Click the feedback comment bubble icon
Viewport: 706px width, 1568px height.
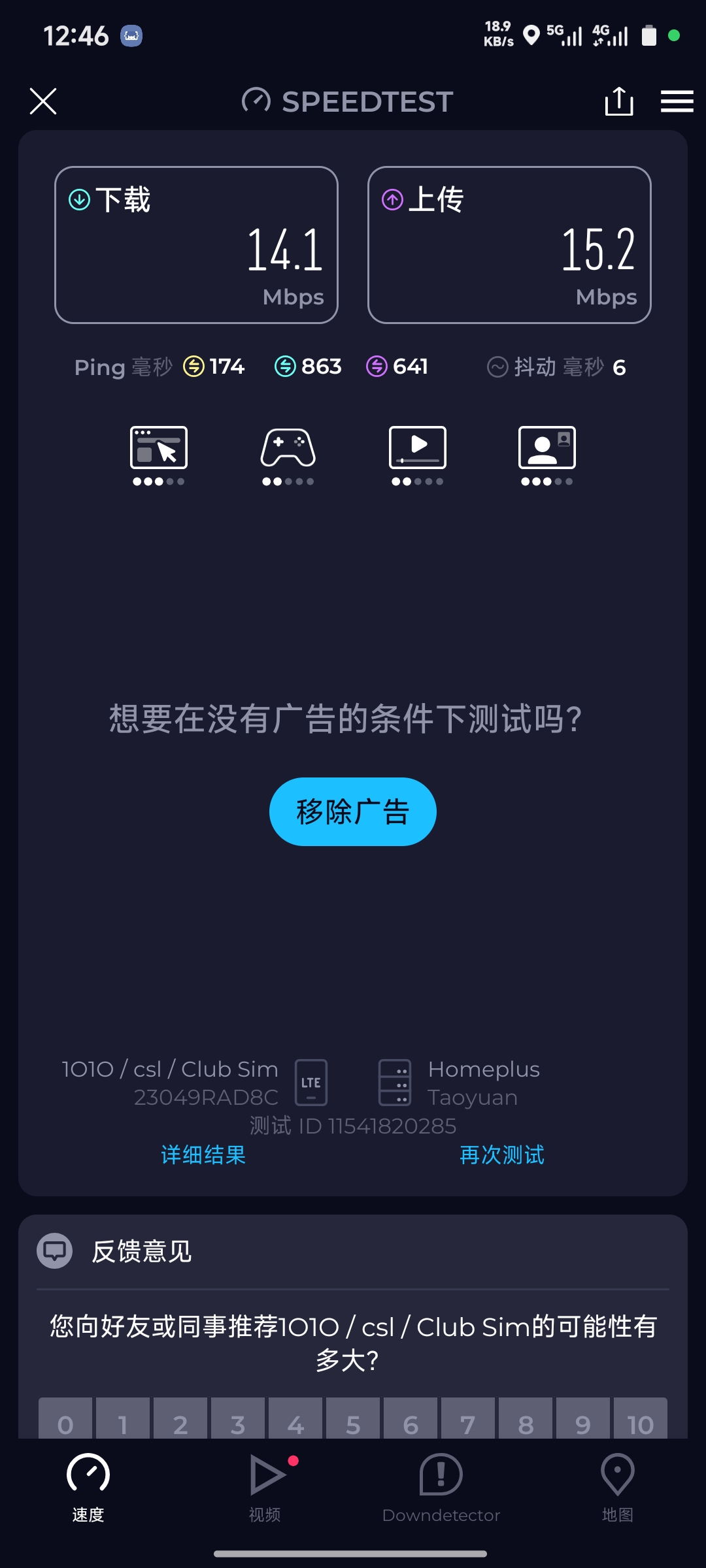[55, 1250]
